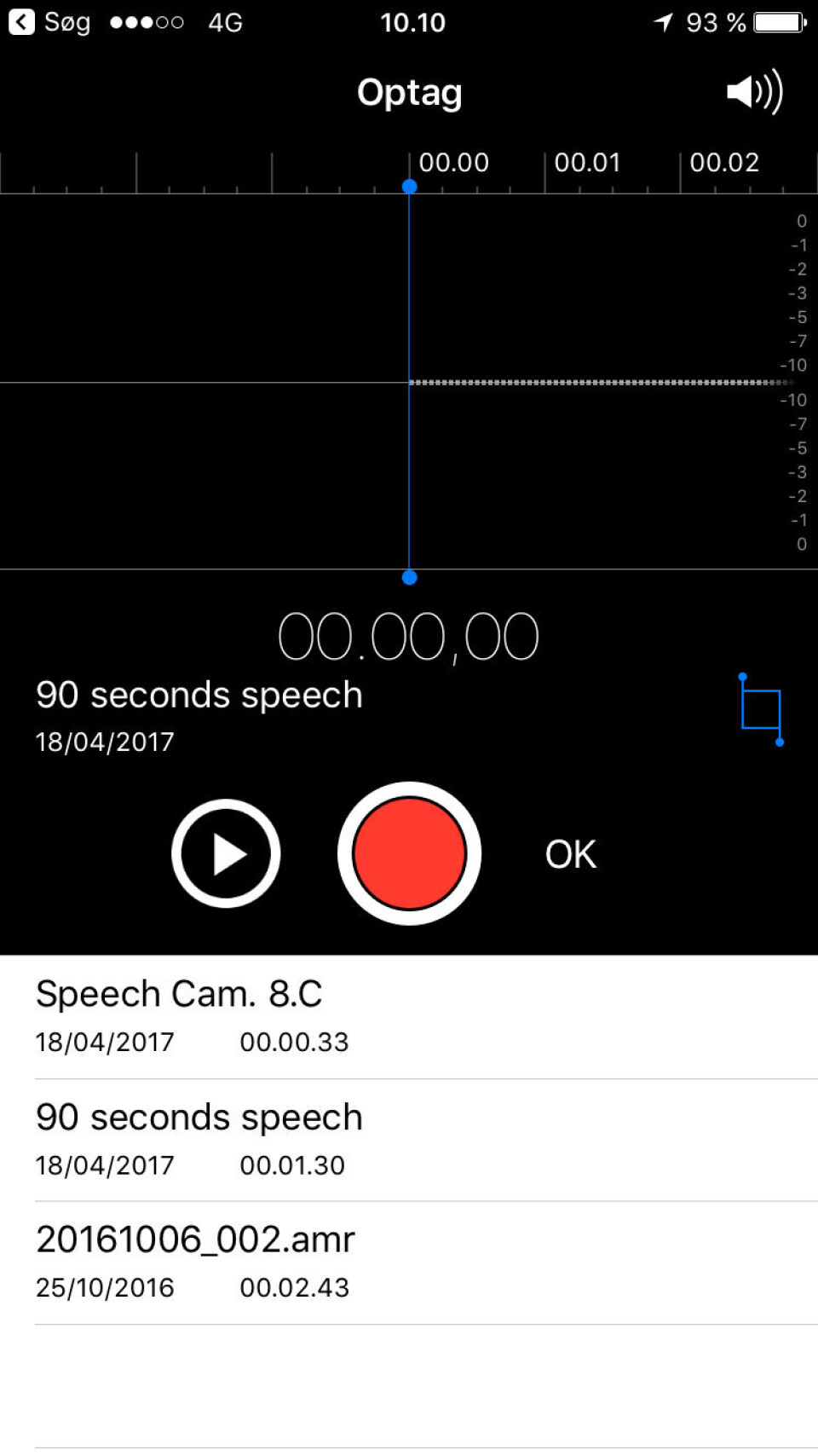
Task: Return to Søg via the back arrow
Action: (x=23, y=22)
